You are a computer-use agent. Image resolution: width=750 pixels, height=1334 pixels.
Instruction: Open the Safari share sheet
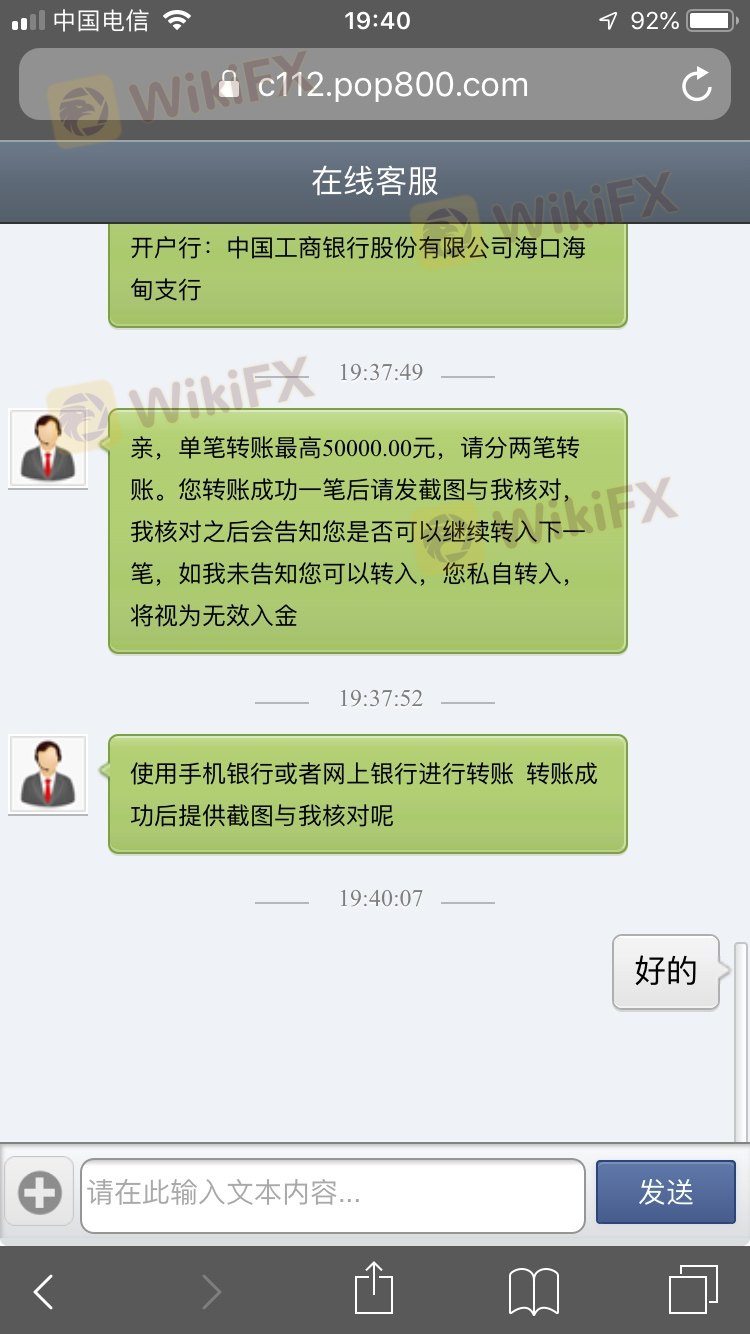click(x=374, y=1288)
